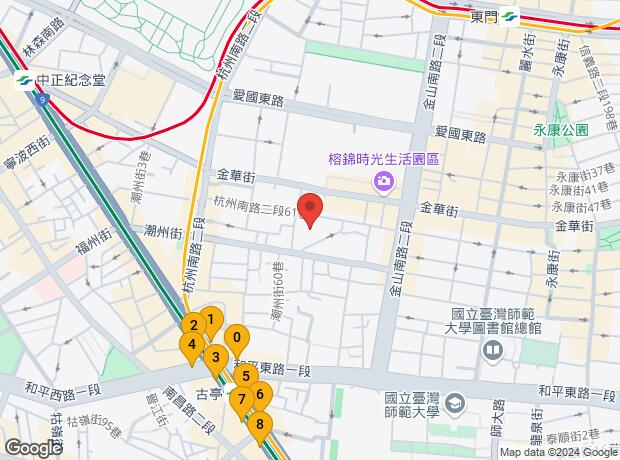Tap the 東門 metro station icon
620x460 pixels.
coord(508,16)
